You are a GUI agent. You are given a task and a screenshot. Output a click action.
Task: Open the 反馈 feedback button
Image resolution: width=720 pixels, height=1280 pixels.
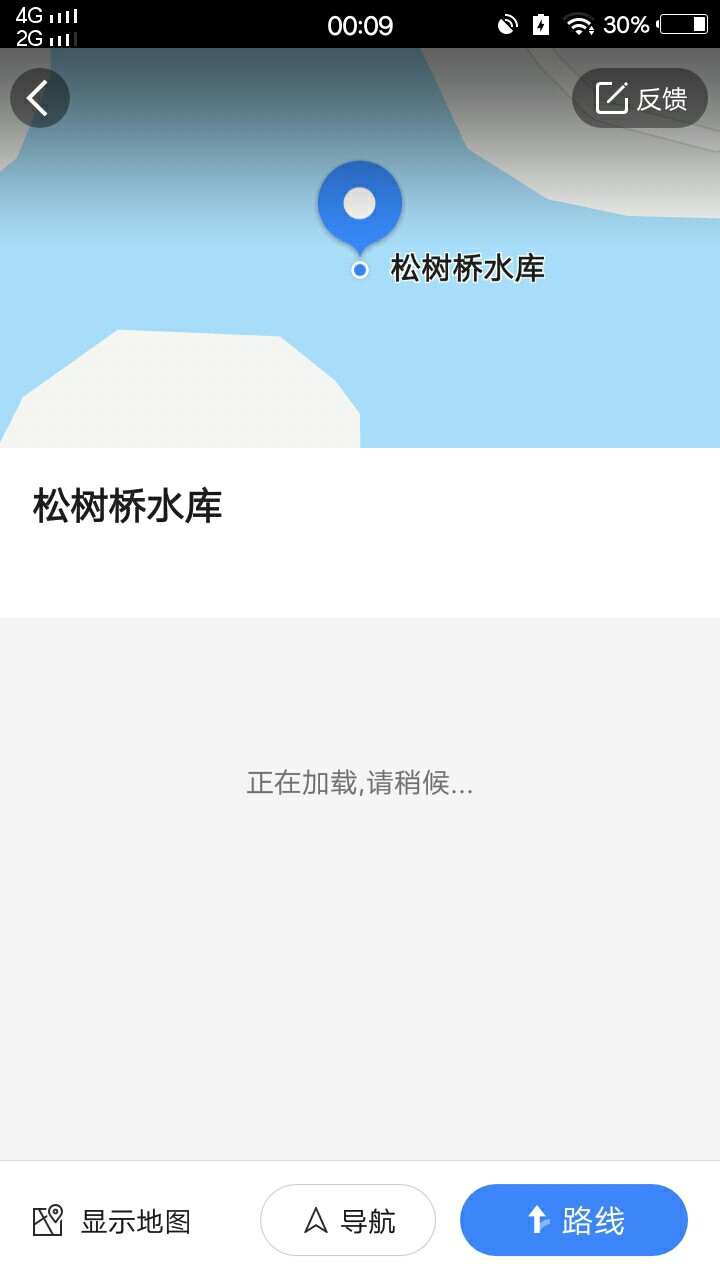point(640,98)
